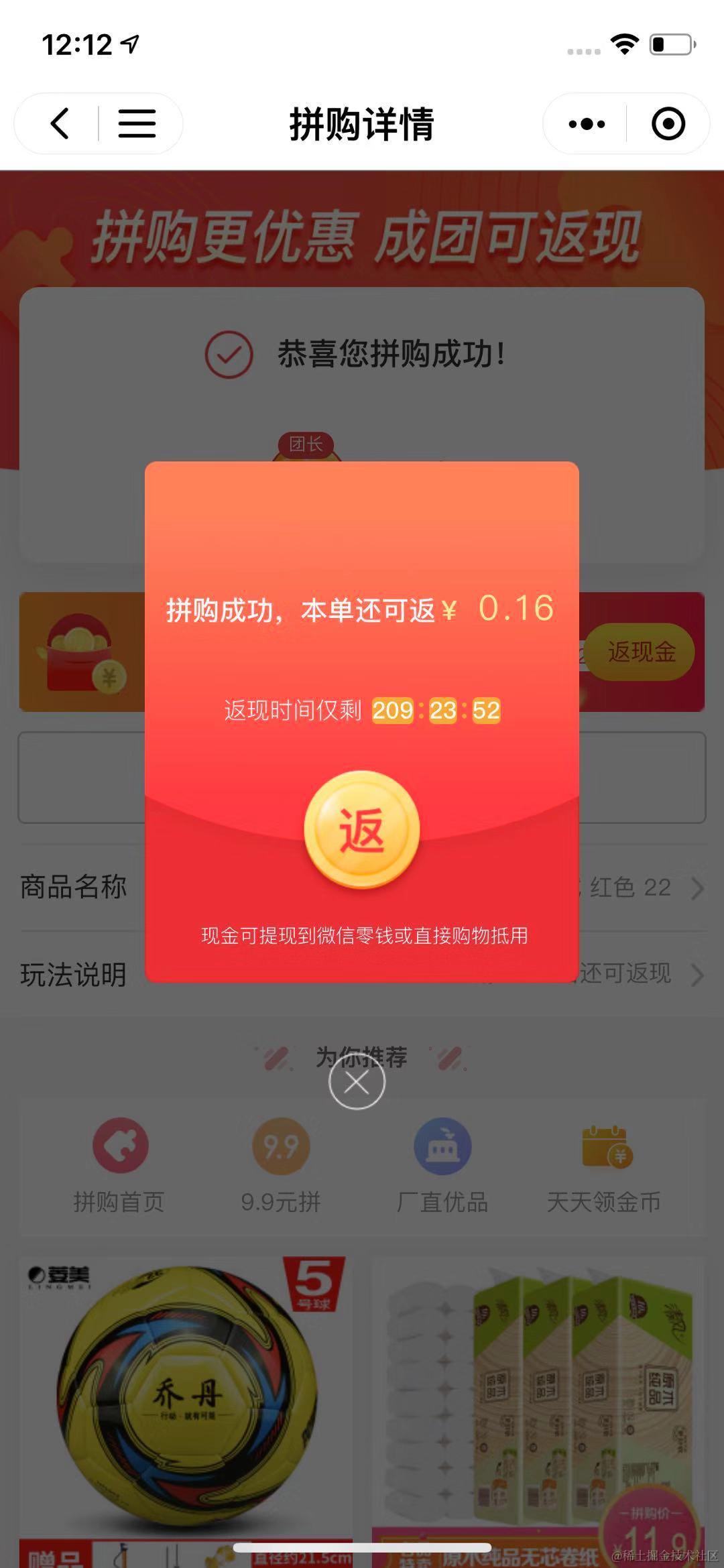
Task: Open the hamburger menu in the header
Action: (137, 124)
